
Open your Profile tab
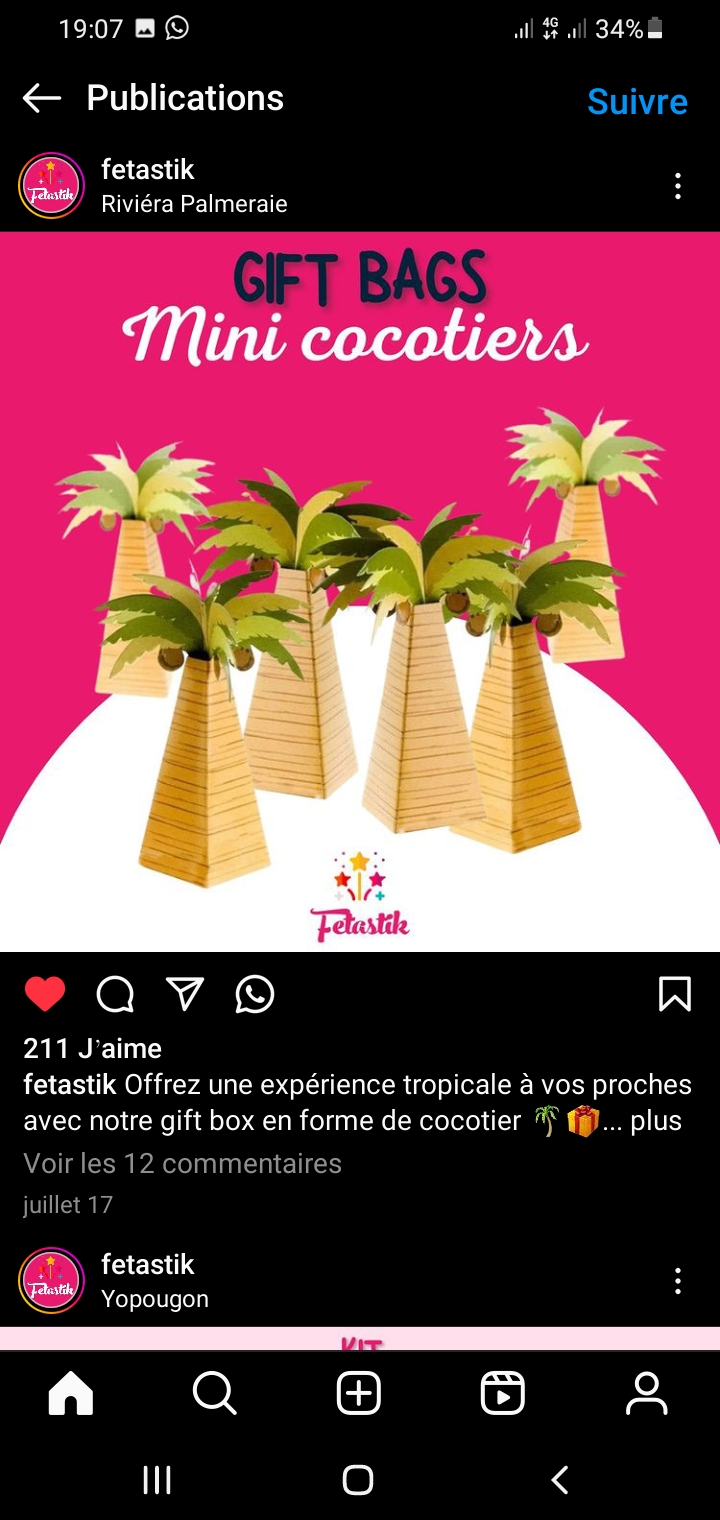click(647, 1393)
